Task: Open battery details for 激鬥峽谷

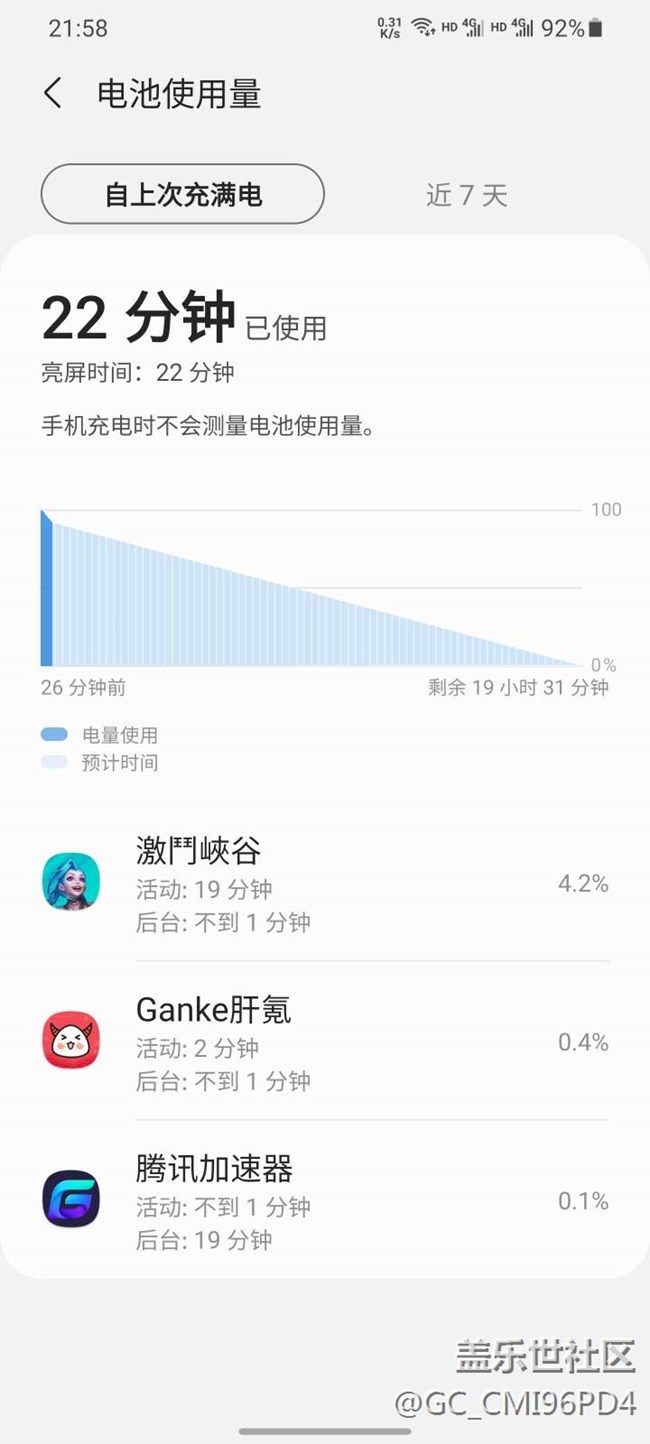Action: [324, 884]
